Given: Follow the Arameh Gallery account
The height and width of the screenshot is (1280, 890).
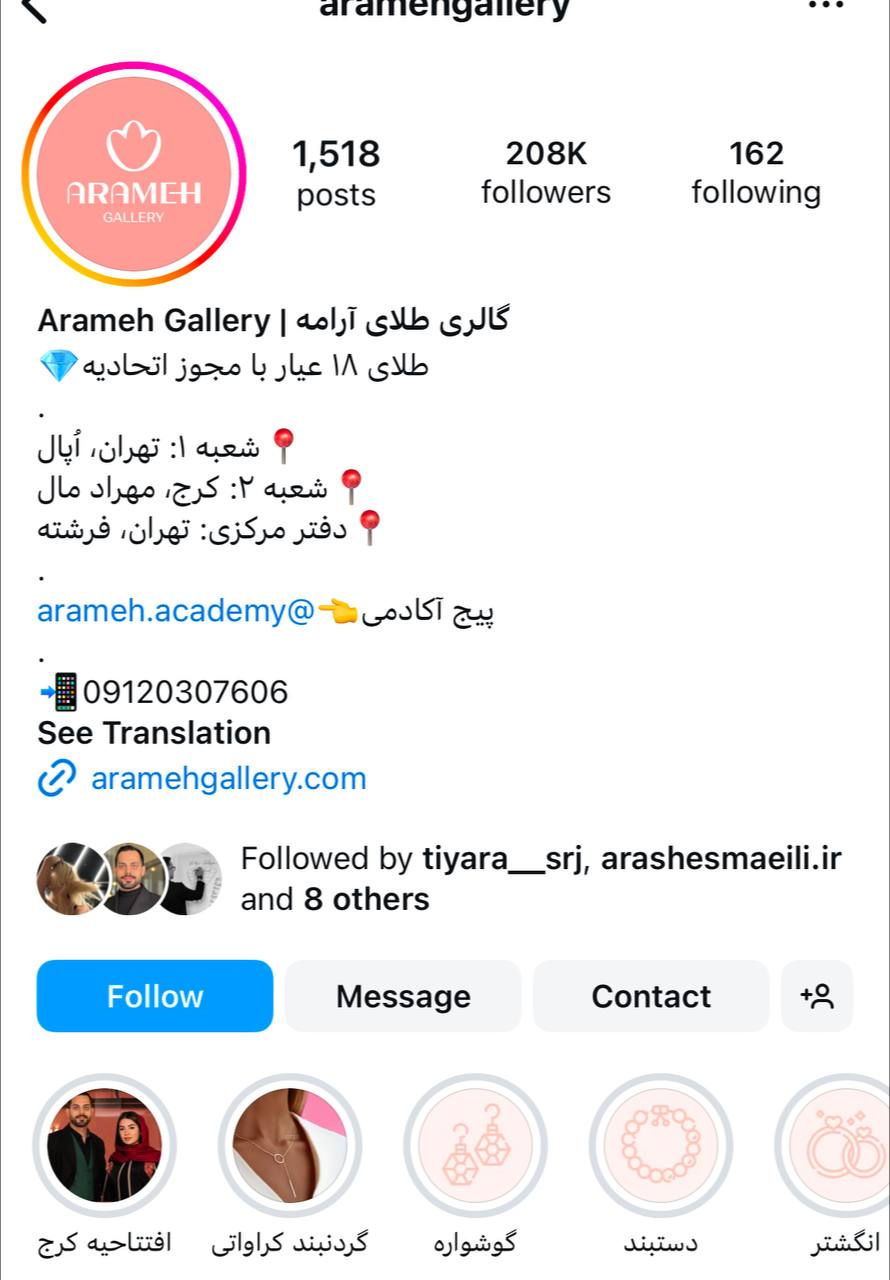Looking at the screenshot, I should click(x=155, y=996).
